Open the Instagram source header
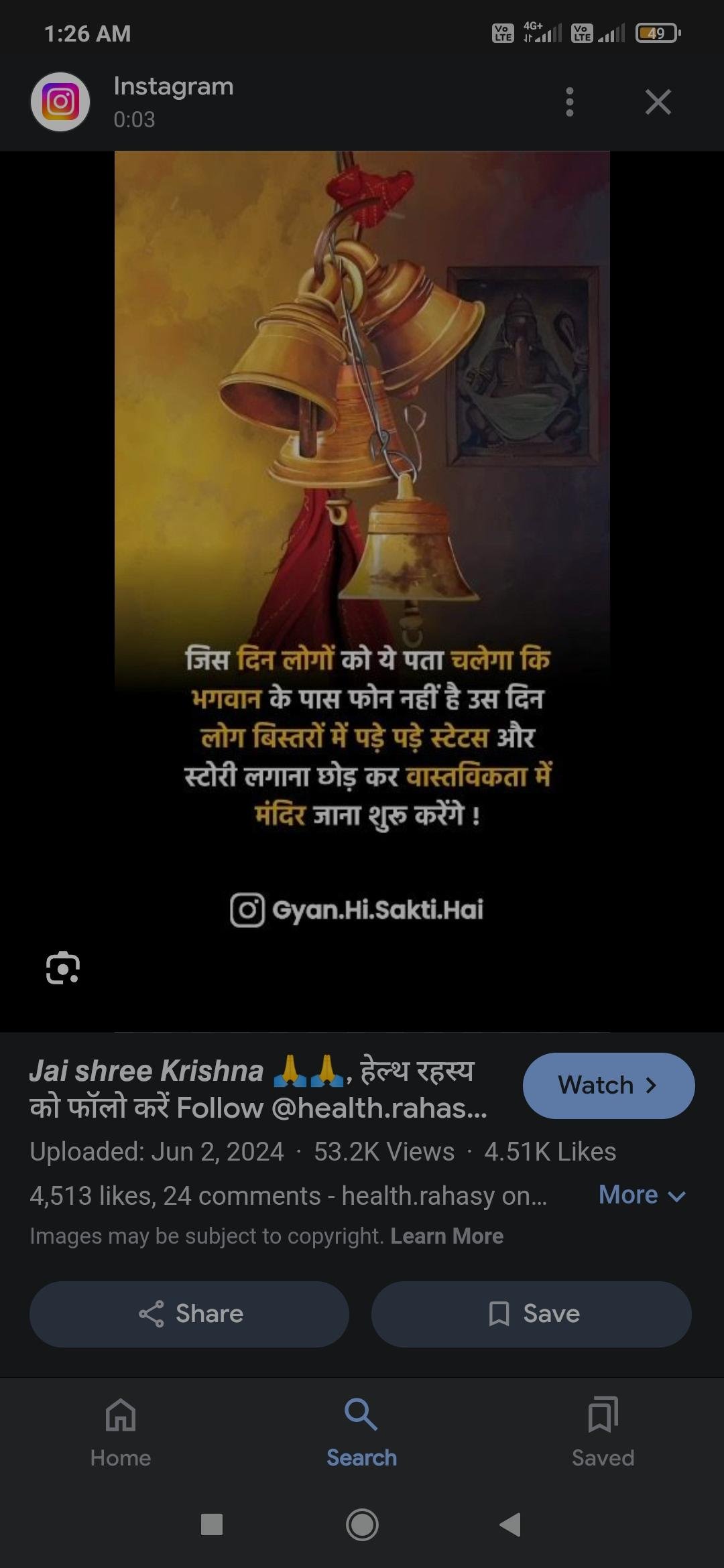This screenshot has height=1568, width=724. [173, 102]
